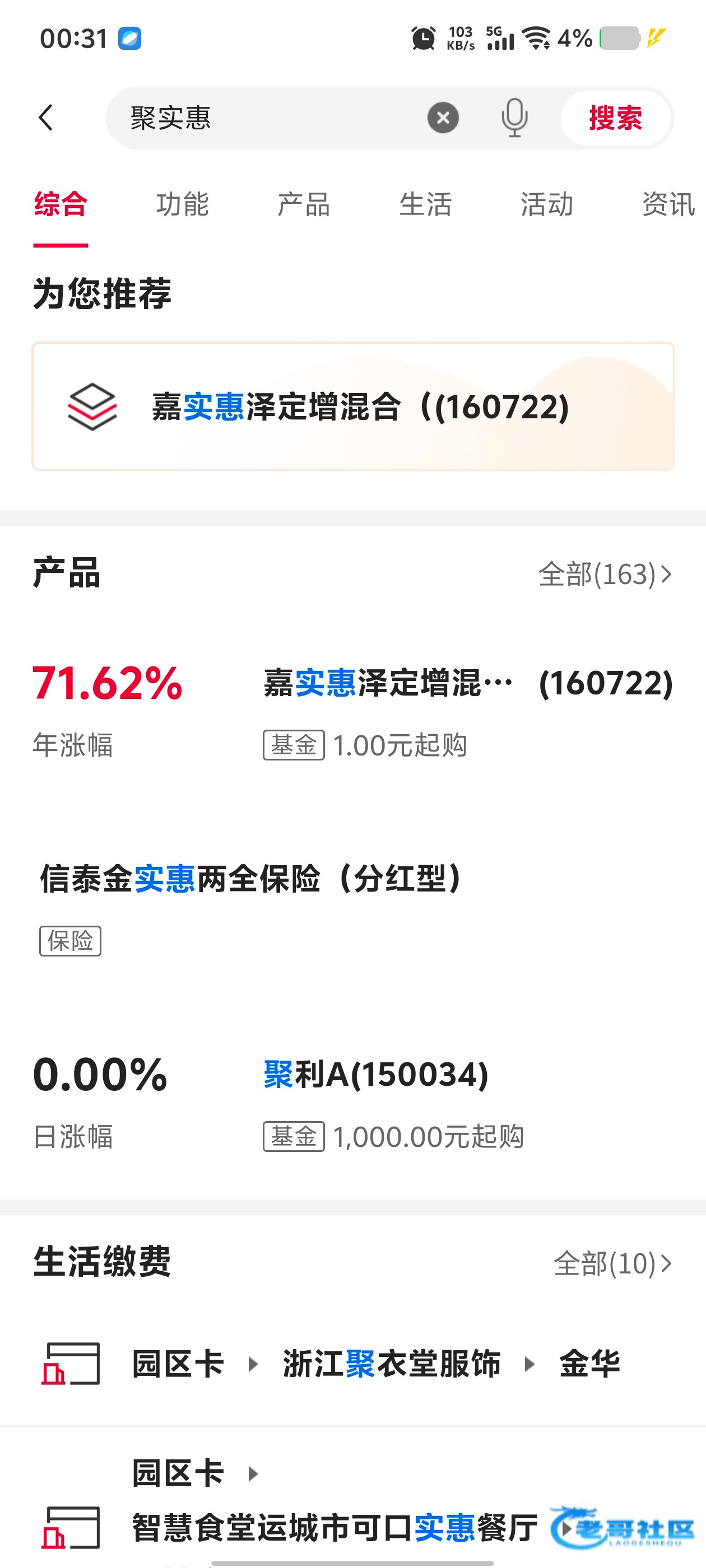Clear the search text with the X
Screen dimensions: 706x1568
(443, 118)
